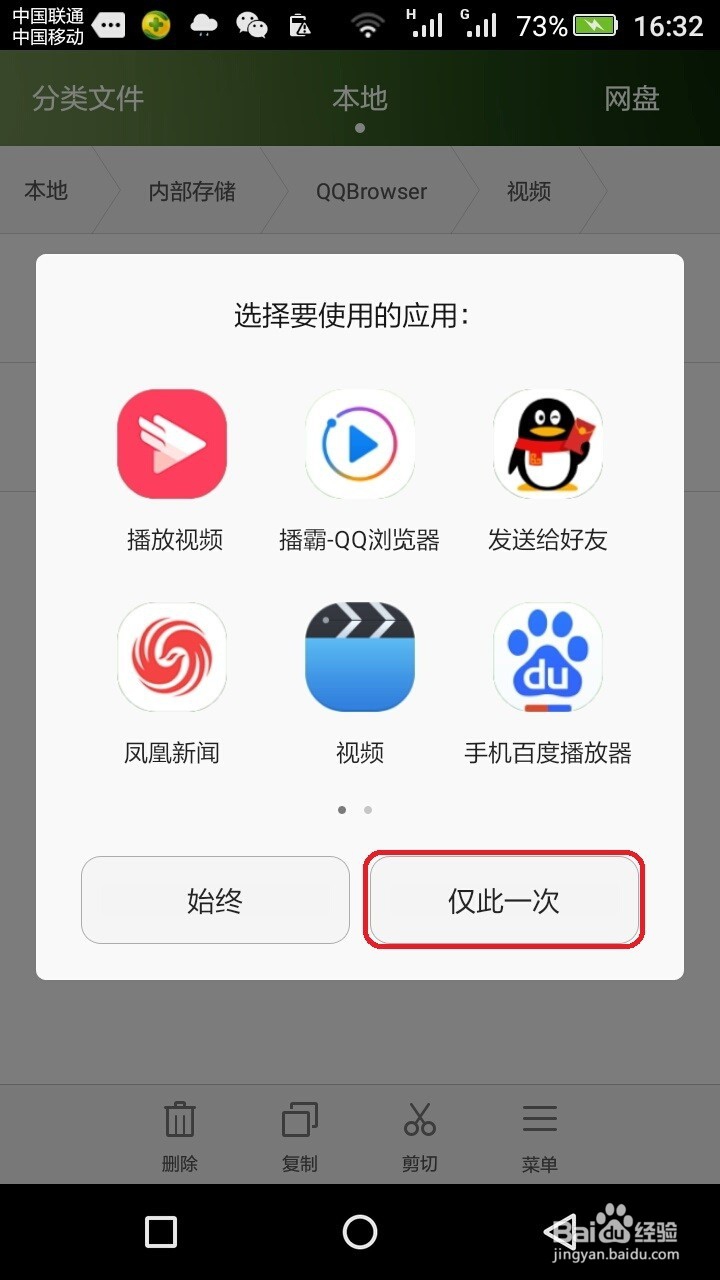The image size is (720, 1280).
Task: Tap the 本地 root breadcrumb
Action: pos(45,191)
